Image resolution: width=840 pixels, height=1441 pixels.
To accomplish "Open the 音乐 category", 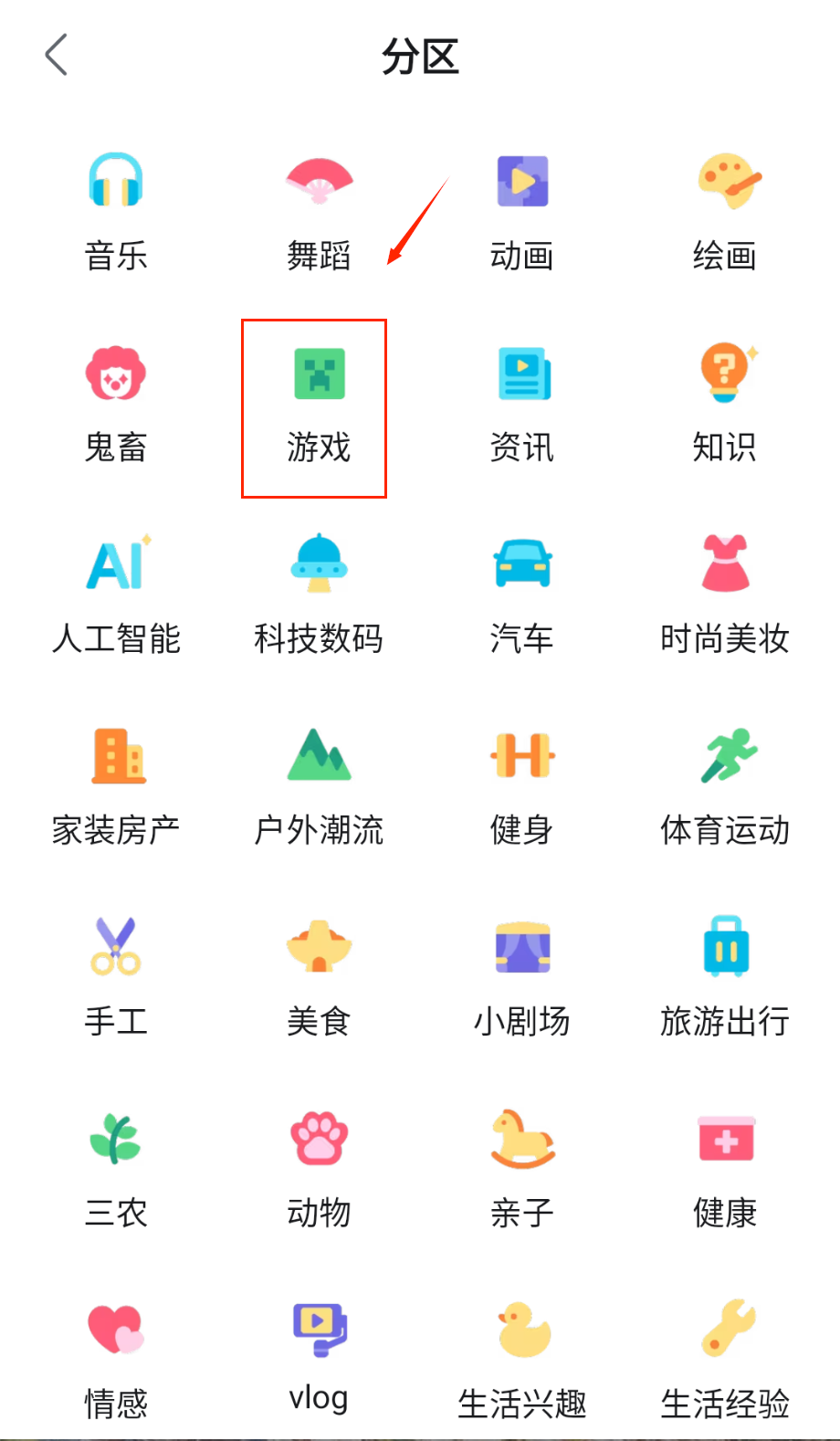I will coord(116,212).
